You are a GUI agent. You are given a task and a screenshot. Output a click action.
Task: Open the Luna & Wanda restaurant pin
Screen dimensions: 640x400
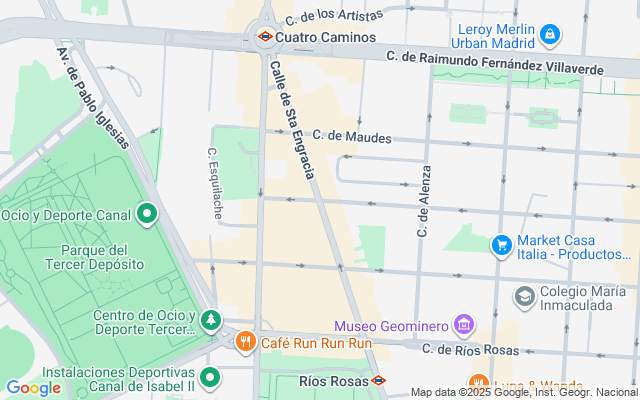pos(479,385)
